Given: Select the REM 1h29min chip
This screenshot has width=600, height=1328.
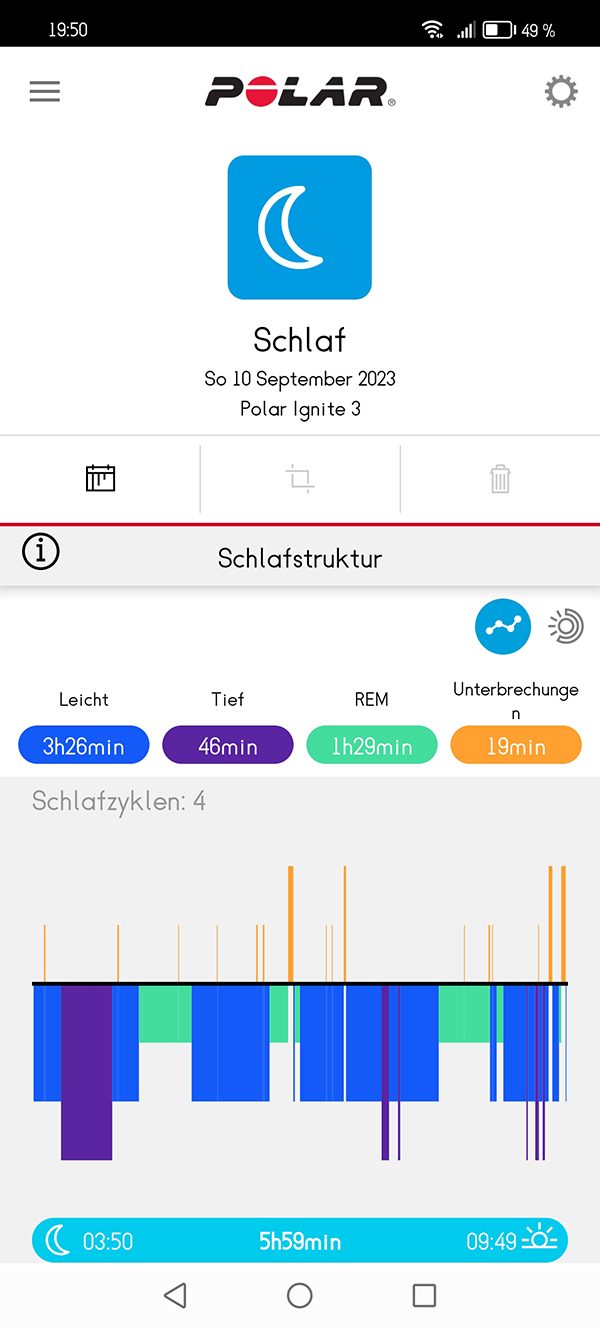Looking at the screenshot, I should point(372,746).
